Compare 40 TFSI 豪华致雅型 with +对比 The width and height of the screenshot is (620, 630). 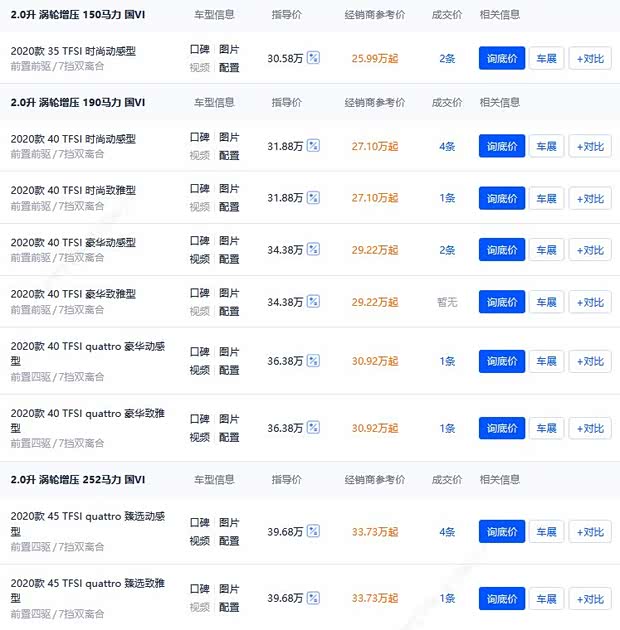tap(589, 302)
